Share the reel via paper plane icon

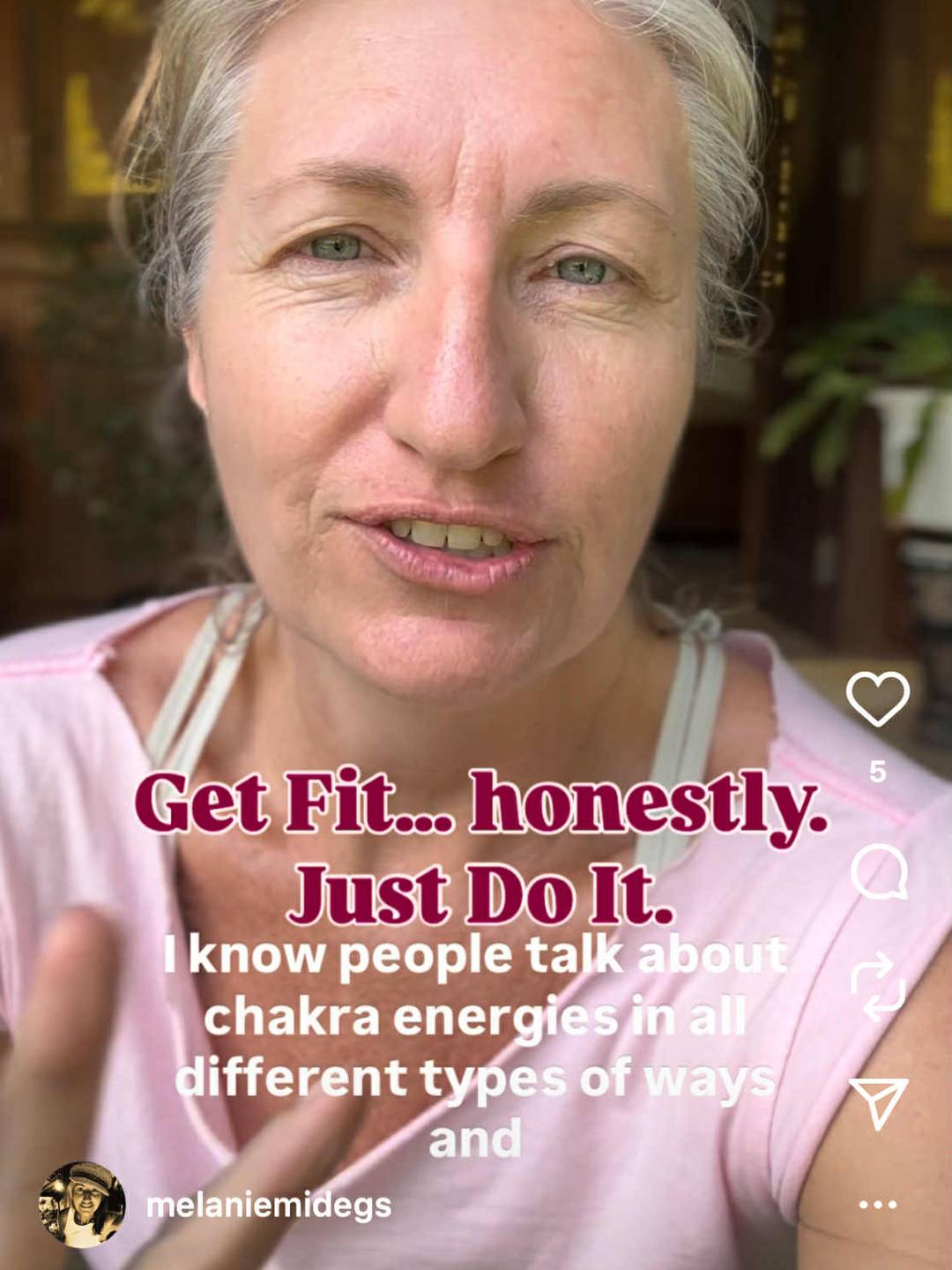878,1102
